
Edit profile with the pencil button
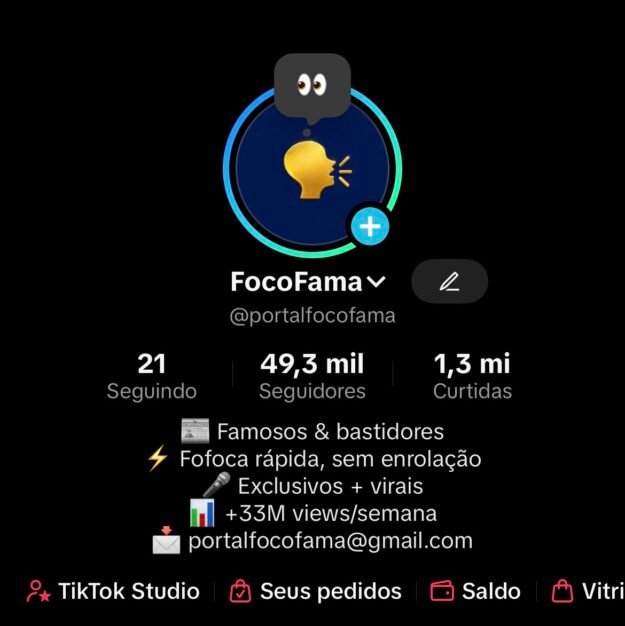coord(449,281)
